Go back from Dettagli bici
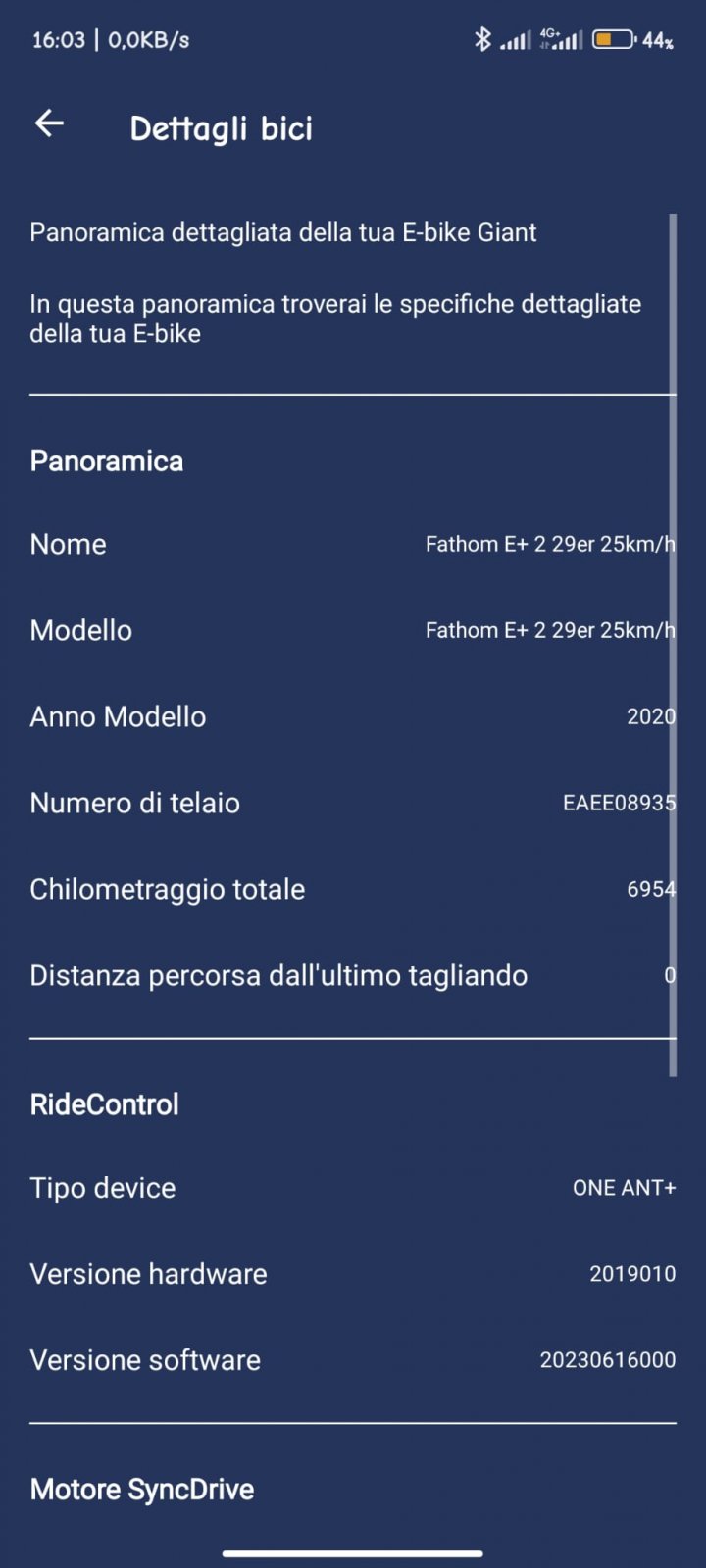This screenshot has width=706, height=1568. pyautogui.click(x=49, y=123)
